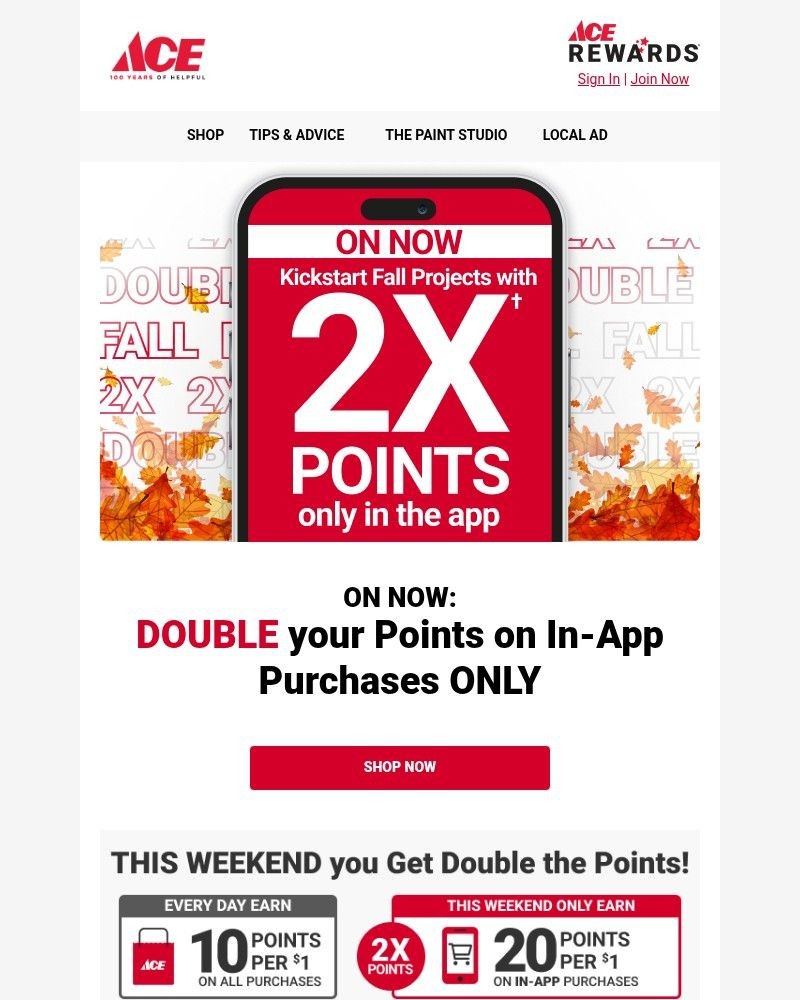Open the 2X Points app banner

(400, 380)
